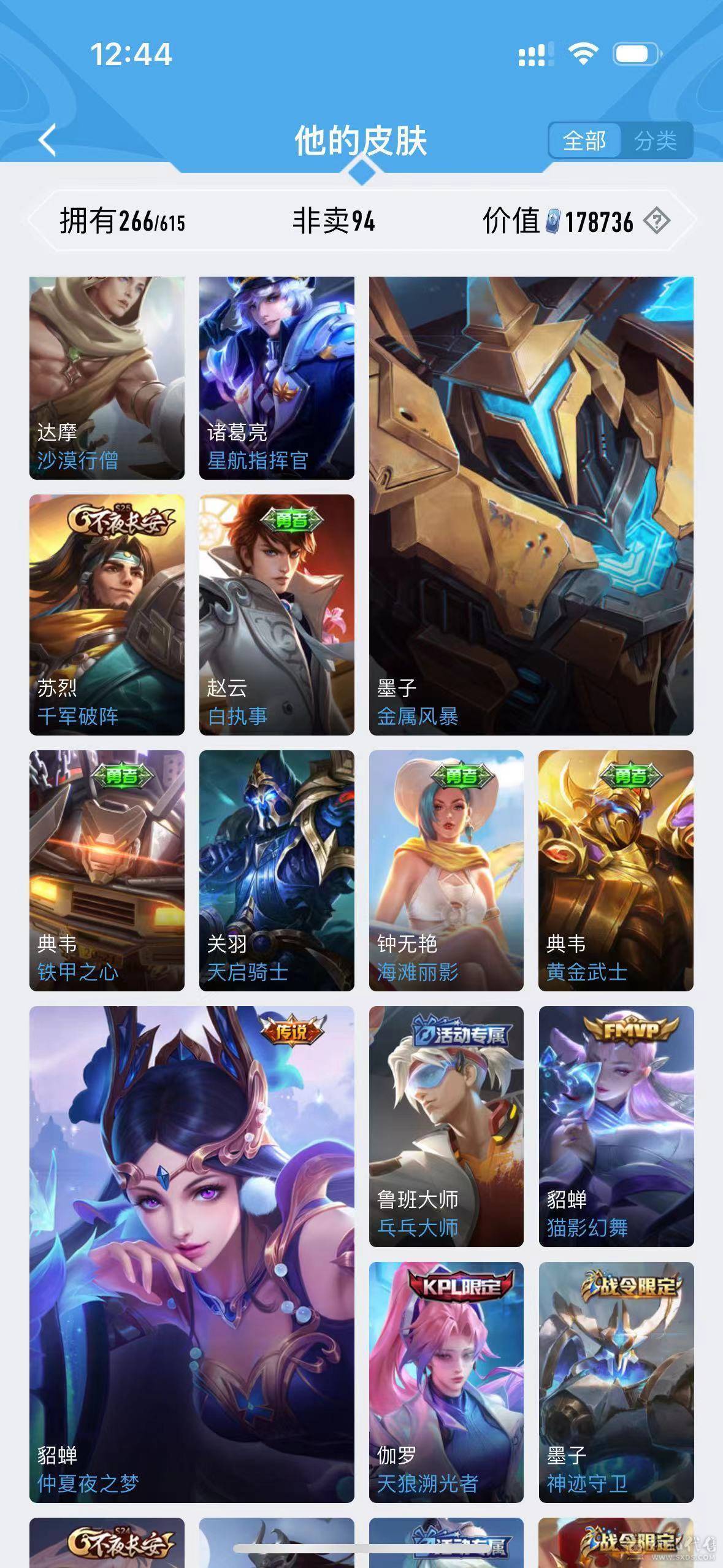View 典韦 铁甲之心 skin
Screen dimensions: 723x1568
point(107,870)
